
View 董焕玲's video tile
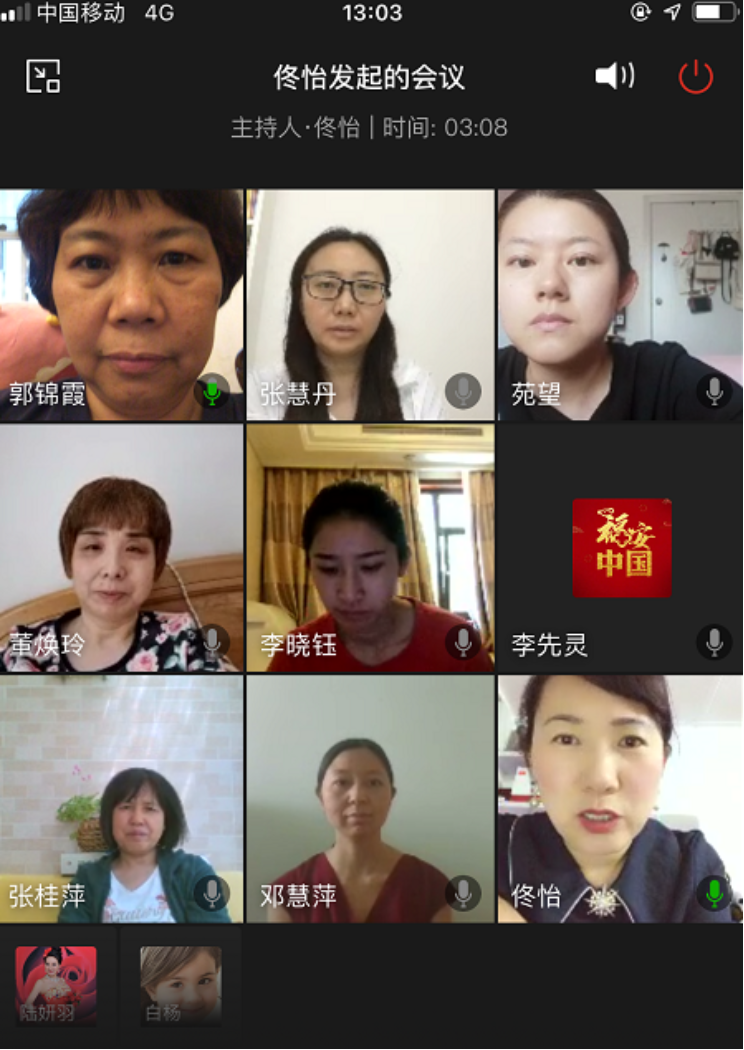pyautogui.click(x=121, y=548)
